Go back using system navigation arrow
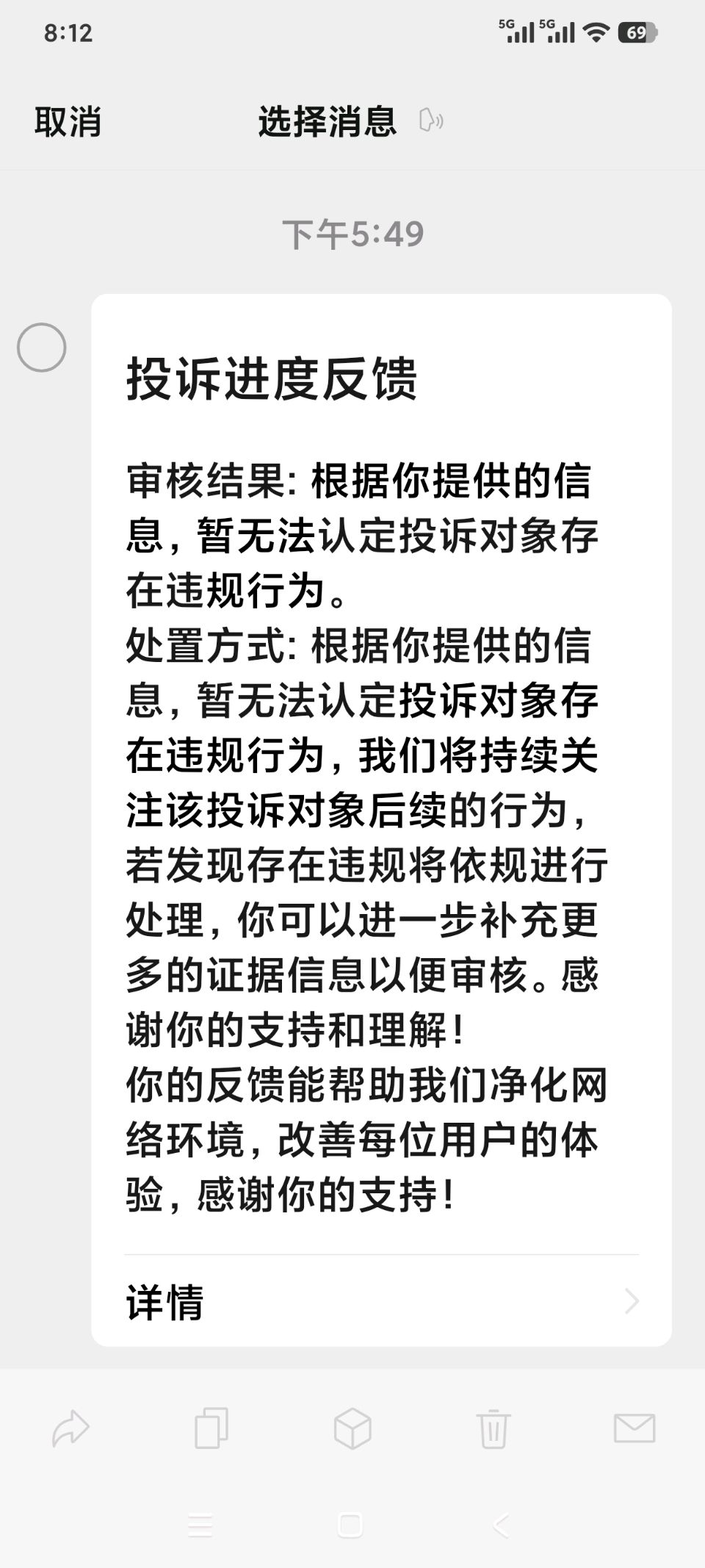This screenshot has width=705, height=1568. pyautogui.click(x=502, y=1526)
